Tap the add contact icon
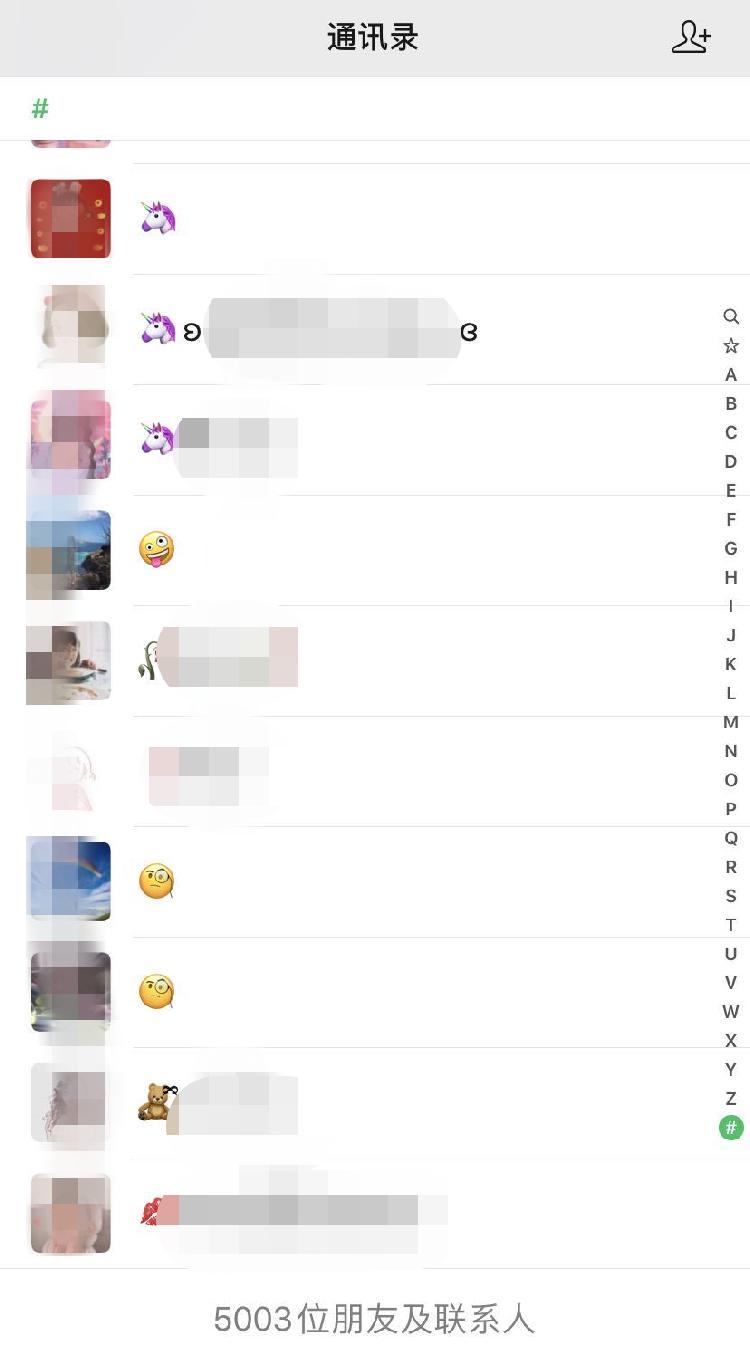750x1360 pixels. [691, 37]
